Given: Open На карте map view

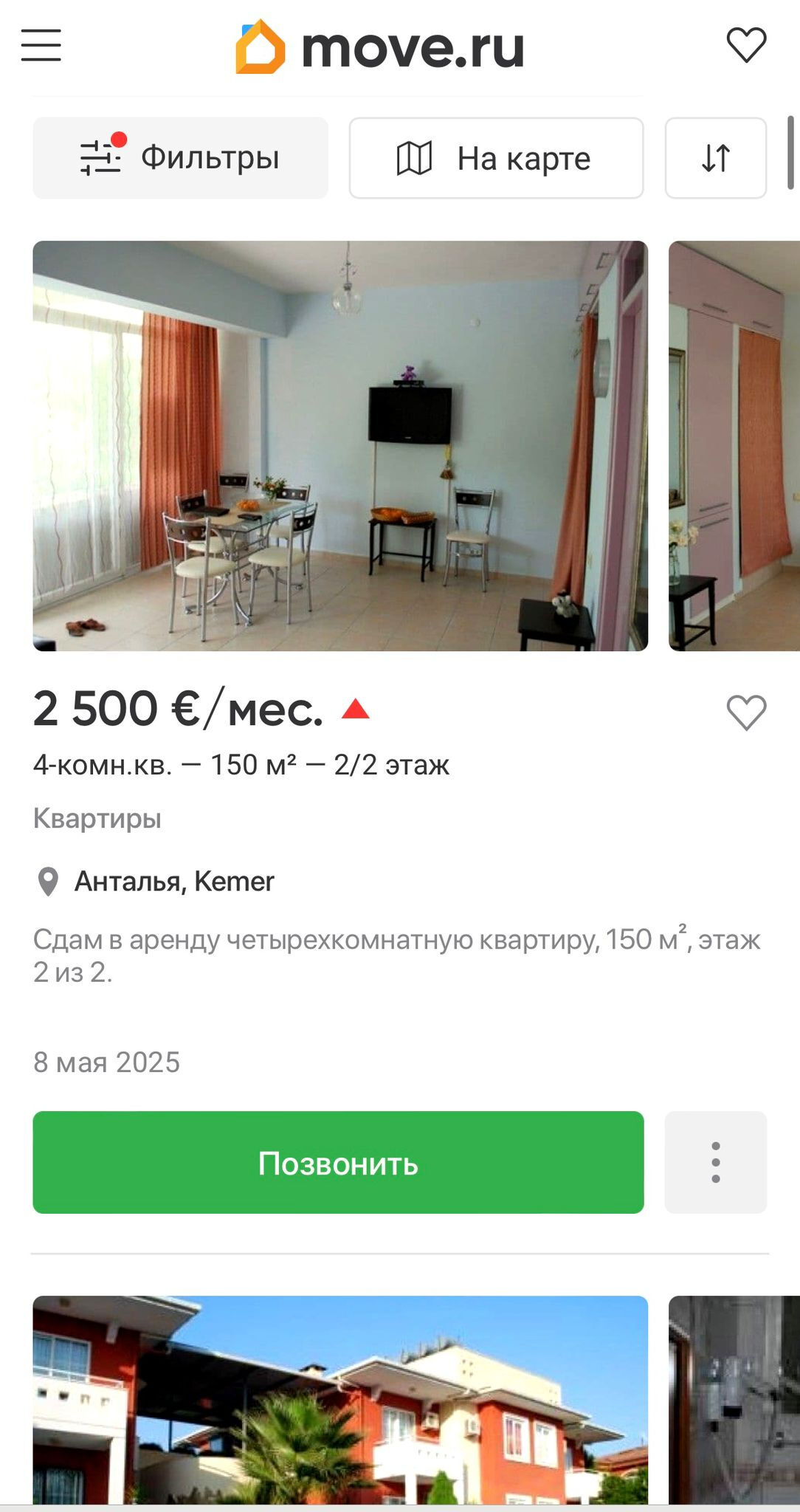Looking at the screenshot, I should point(496,158).
